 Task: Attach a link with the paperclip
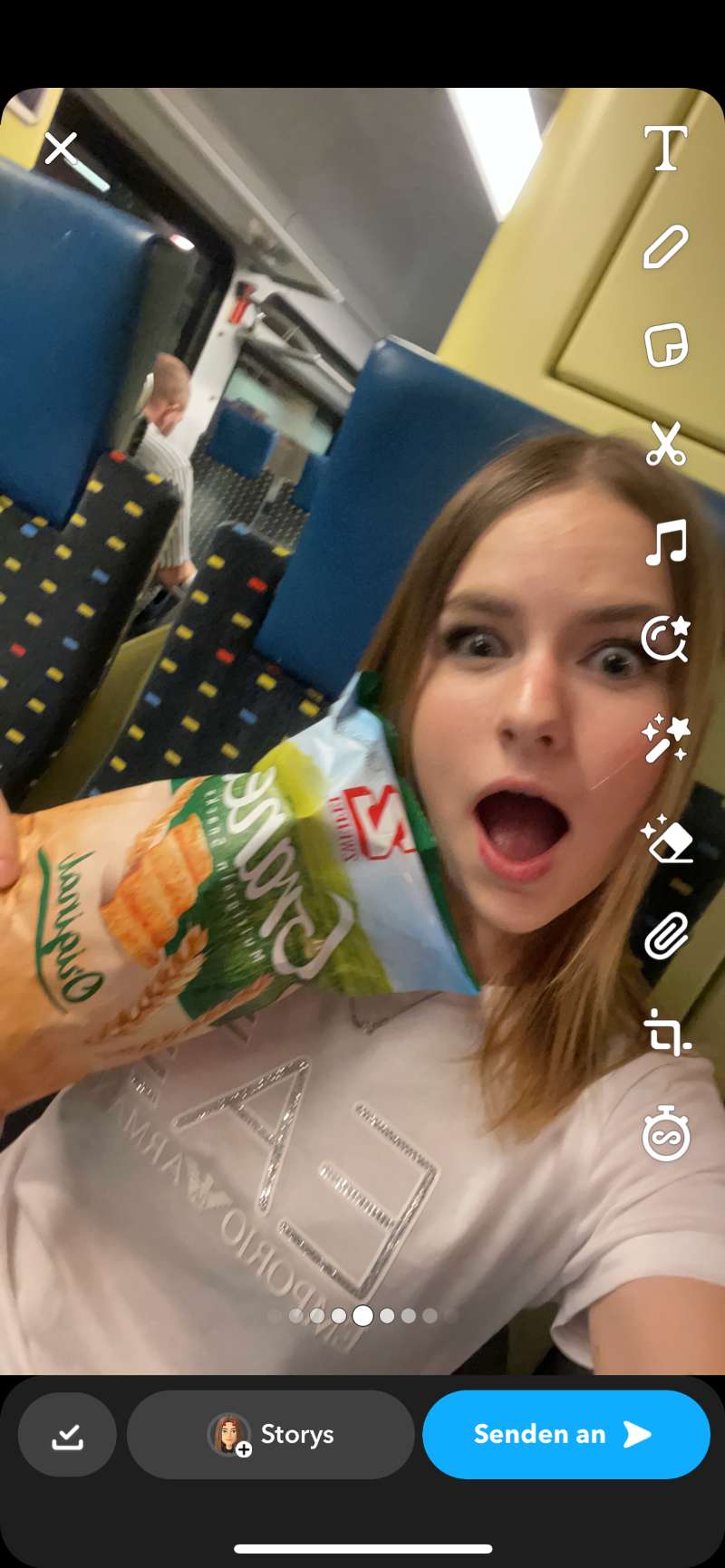(665, 936)
